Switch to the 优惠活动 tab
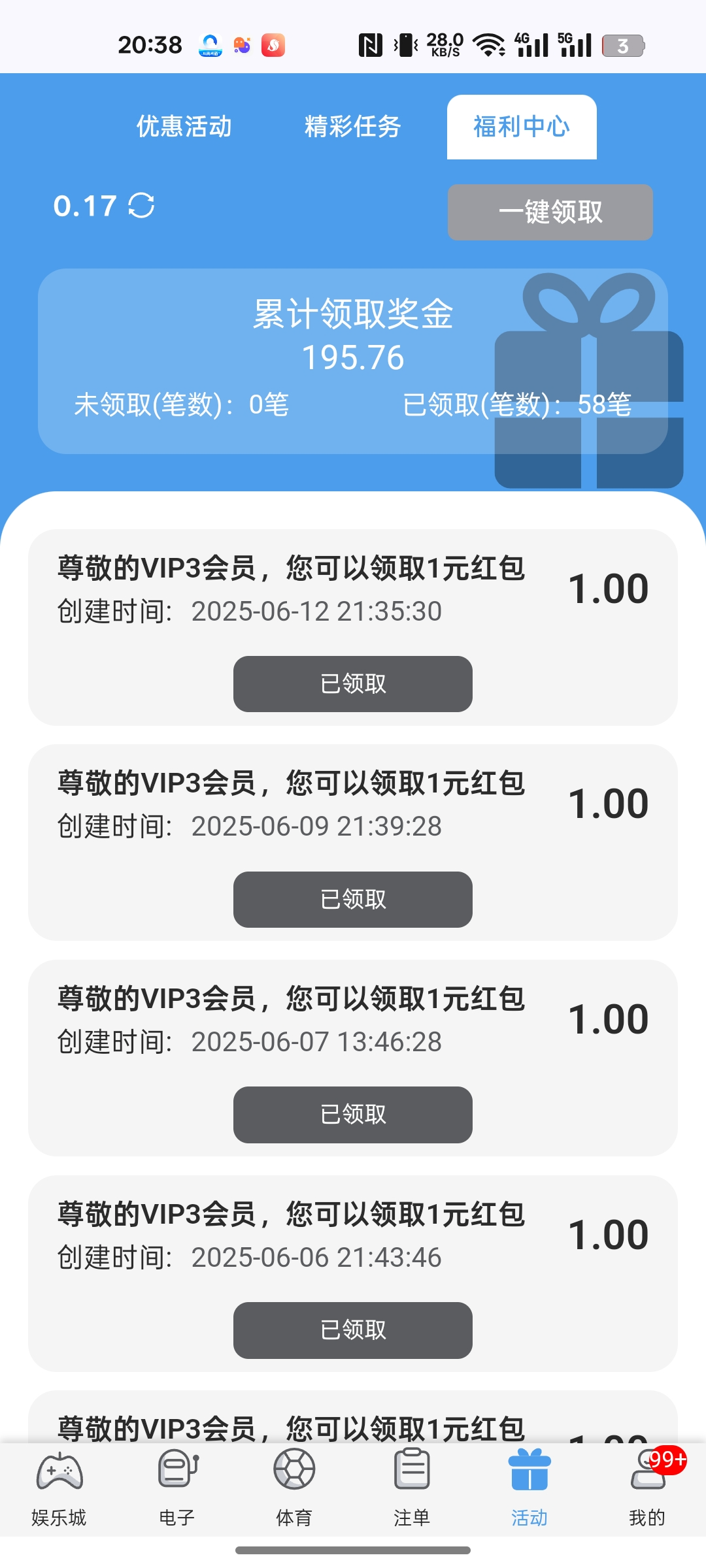The height and width of the screenshot is (1568, 706). pyautogui.click(x=184, y=127)
